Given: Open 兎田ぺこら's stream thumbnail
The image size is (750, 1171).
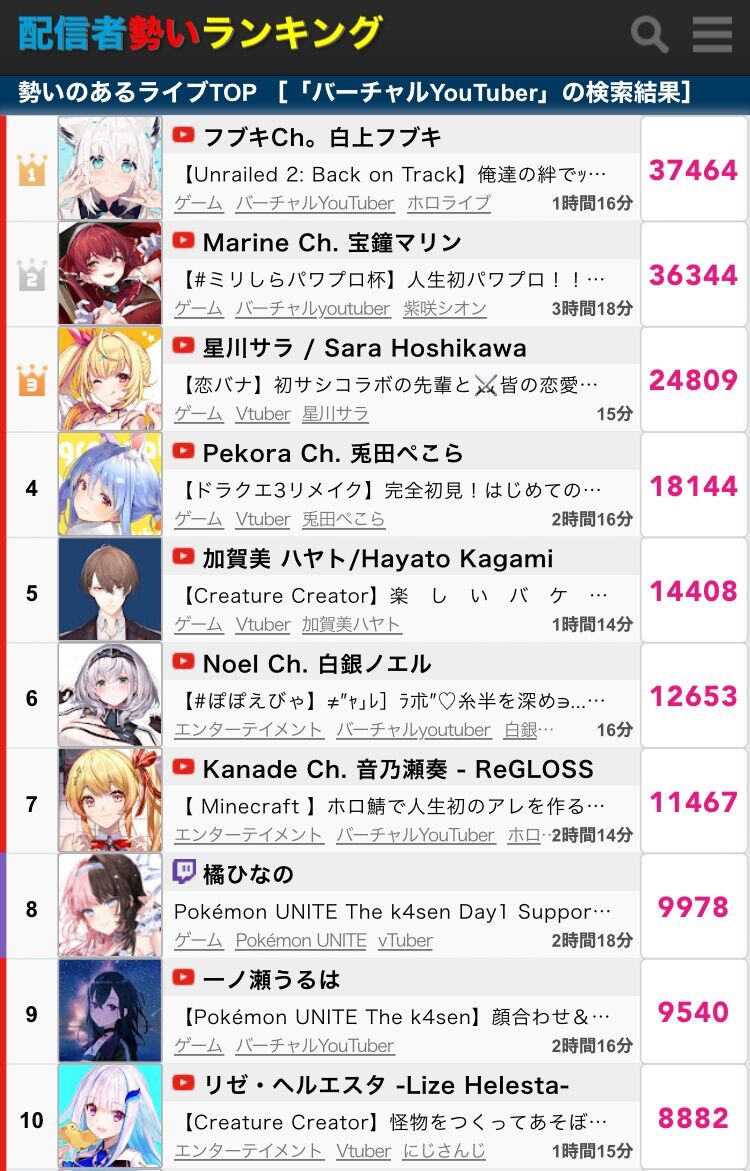Looking at the screenshot, I should click(x=110, y=483).
